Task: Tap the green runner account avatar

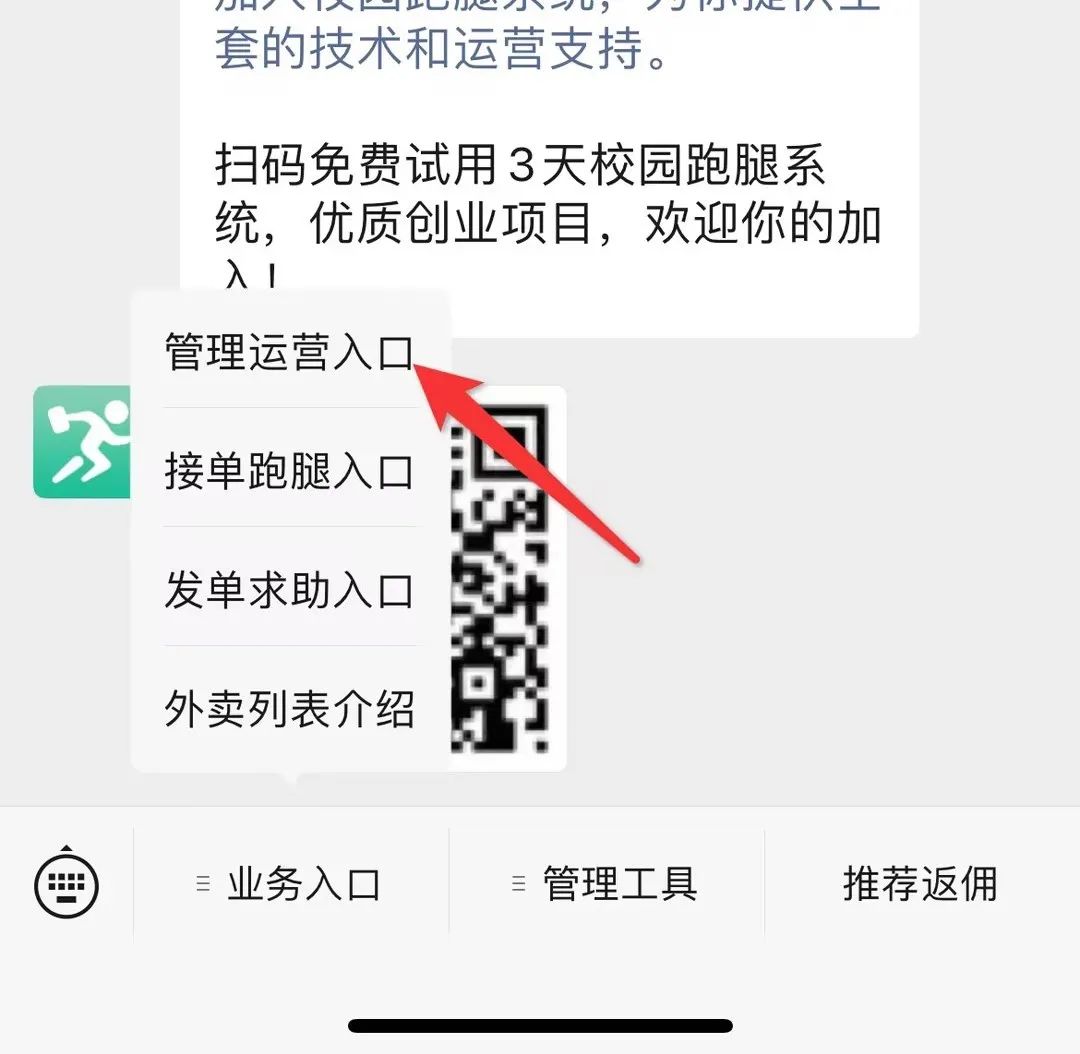Action: tap(82, 442)
